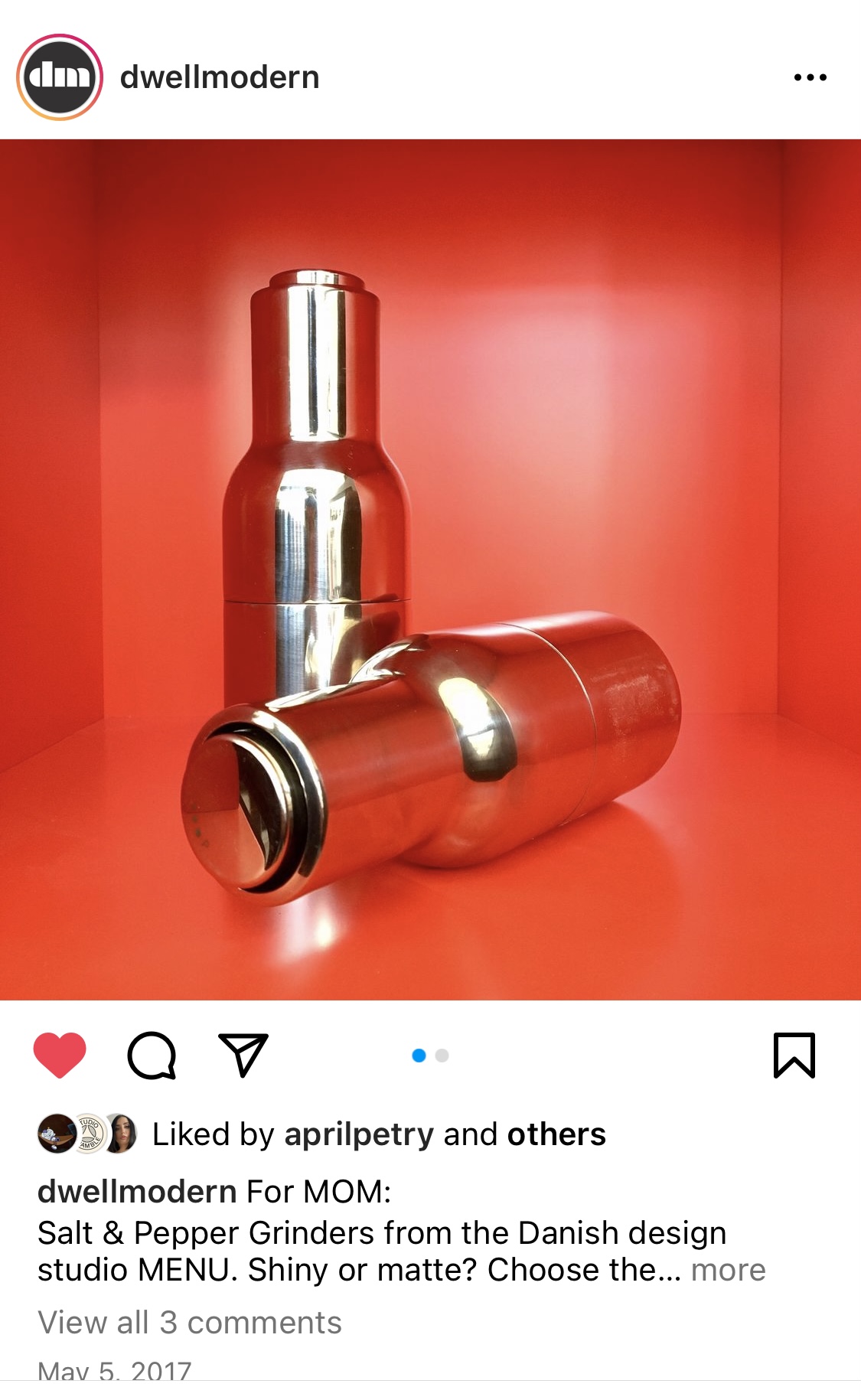Open dwellmodern's profile from the caption username

137,1192
